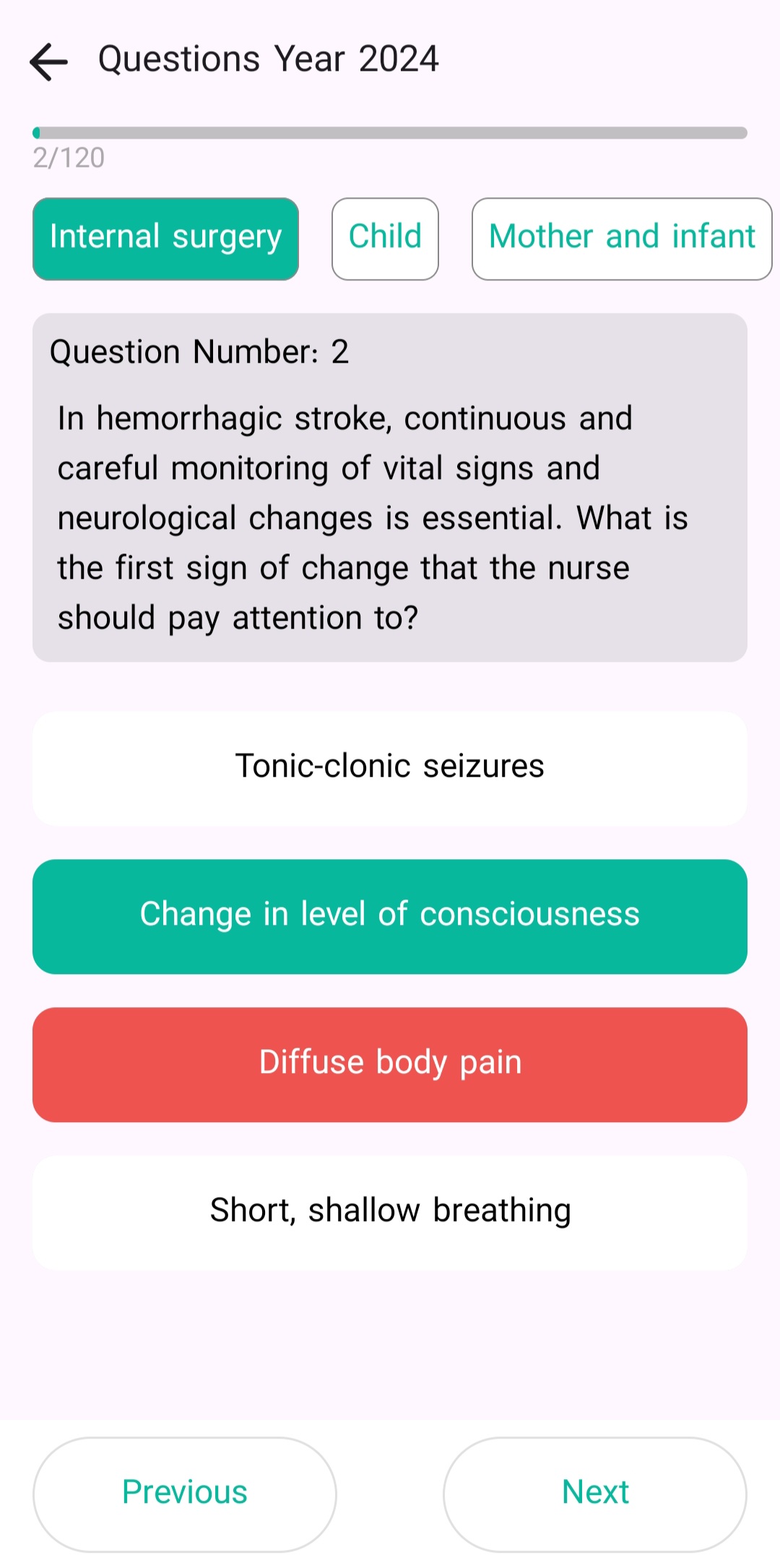The height and width of the screenshot is (1568, 780).
Task: Select Change in level of consciousness
Action: pyautogui.click(x=390, y=916)
